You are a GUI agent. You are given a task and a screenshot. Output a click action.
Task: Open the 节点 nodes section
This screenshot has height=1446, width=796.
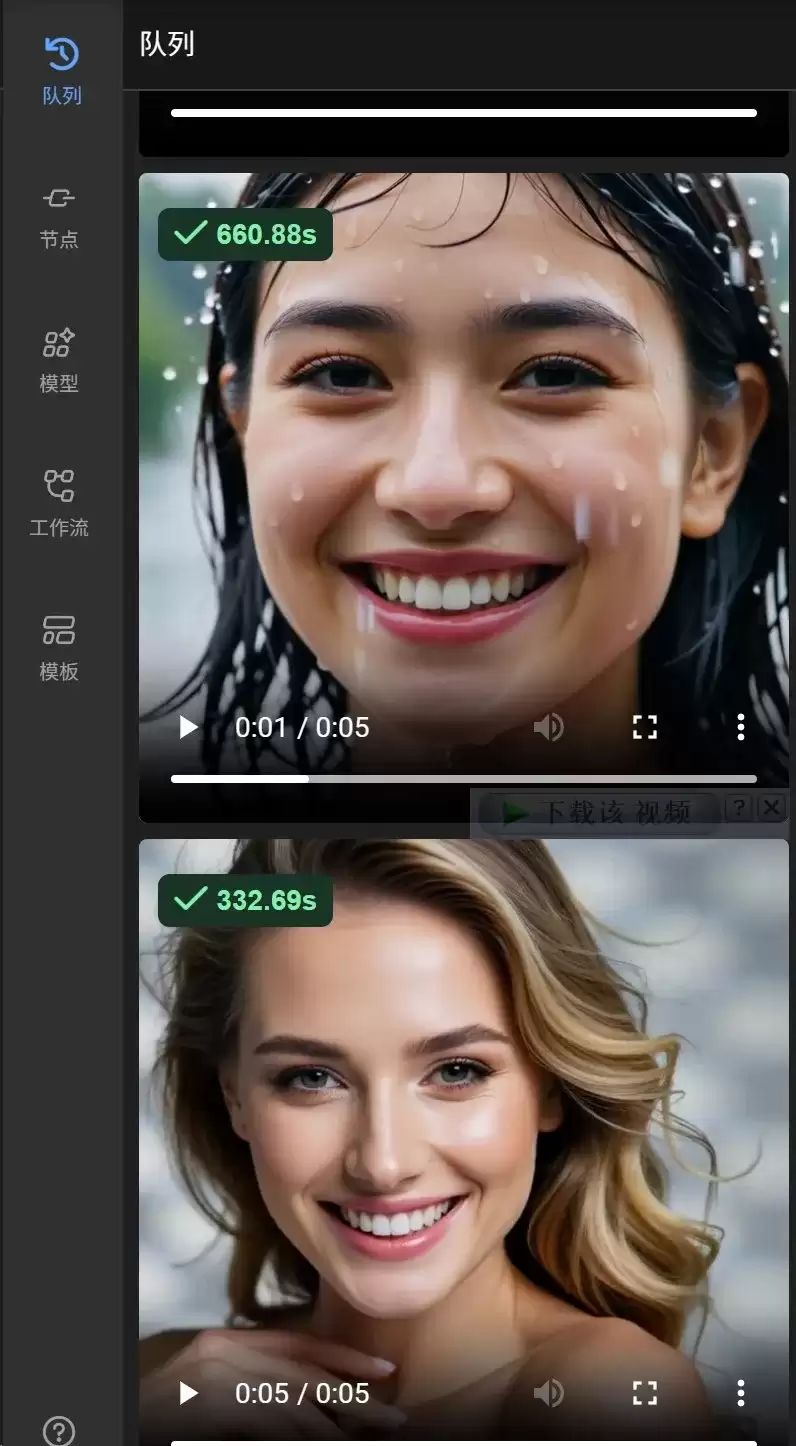click(x=59, y=215)
